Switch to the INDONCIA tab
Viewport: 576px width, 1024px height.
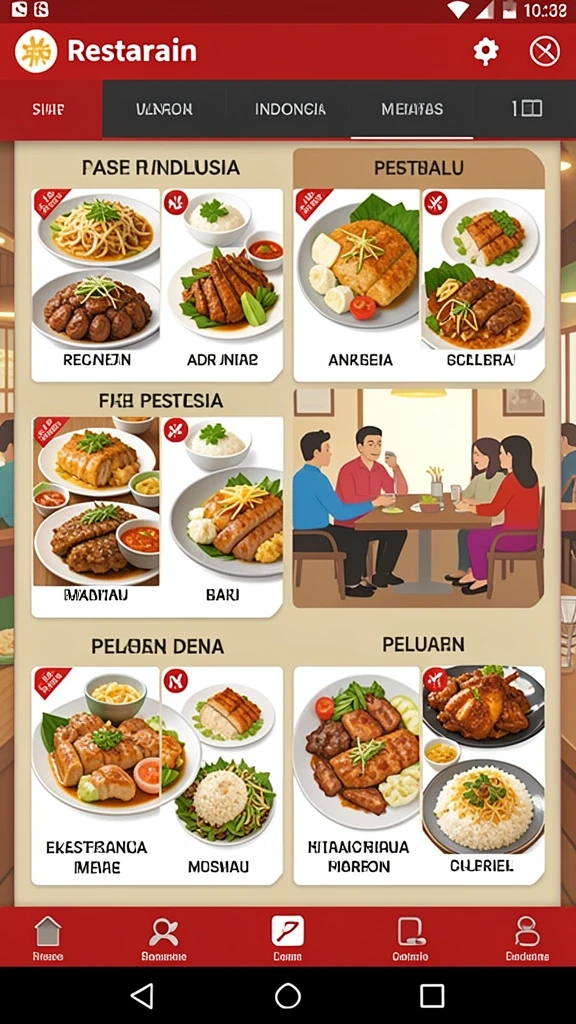point(290,109)
